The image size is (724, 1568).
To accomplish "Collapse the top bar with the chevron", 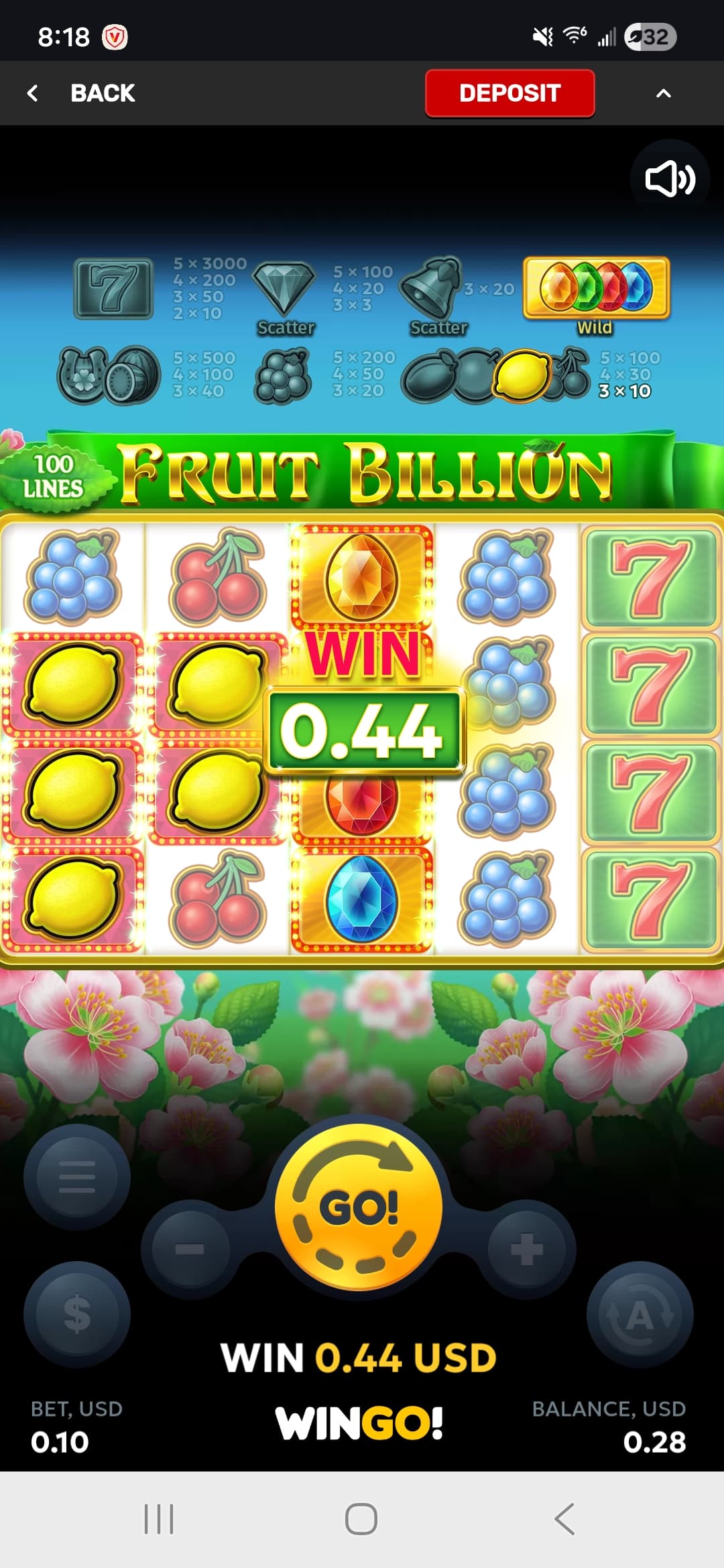I will point(663,93).
